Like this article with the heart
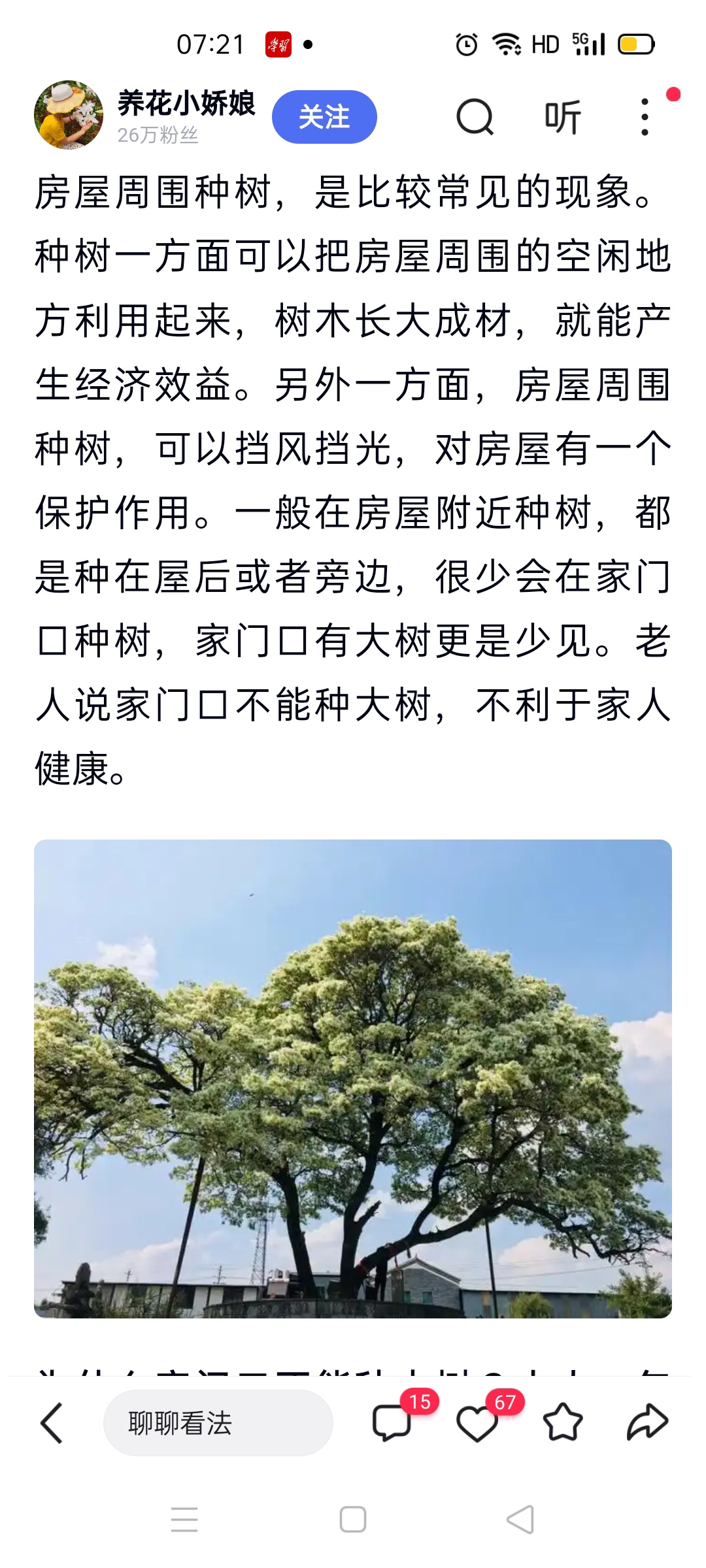 pyautogui.click(x=477, y=1422)
